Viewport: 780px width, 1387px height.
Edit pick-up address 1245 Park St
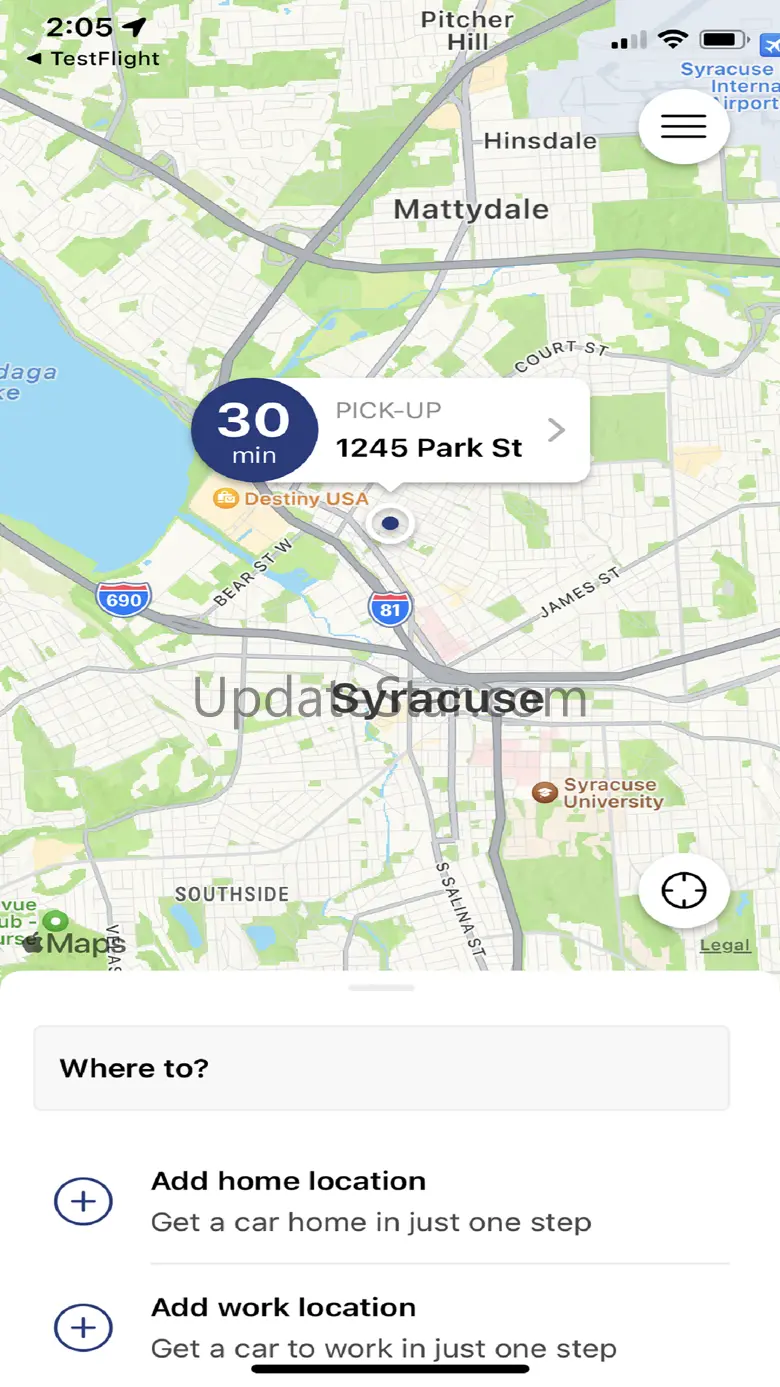pyautogui.click(x=445, y=431)
